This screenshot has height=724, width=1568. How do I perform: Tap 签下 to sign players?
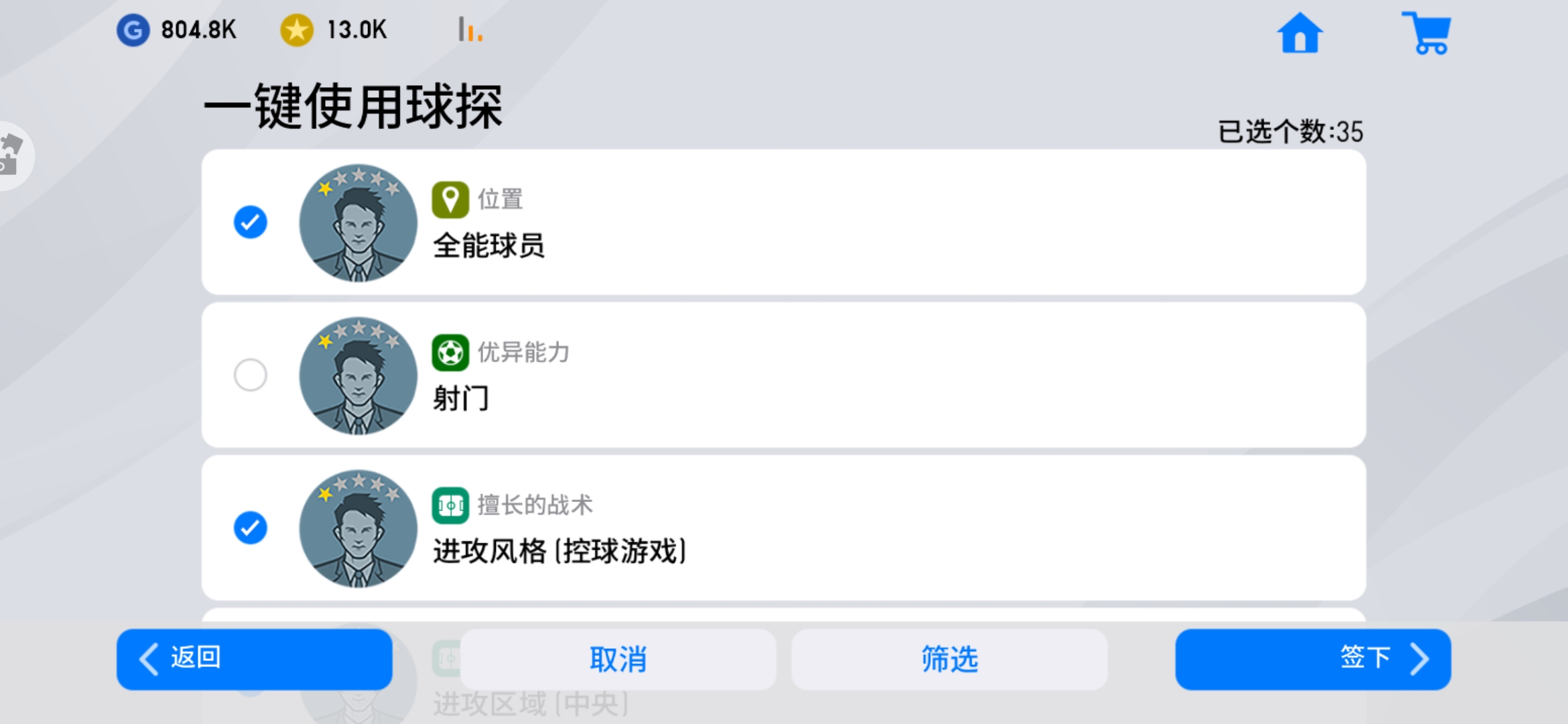(x=1312, y=659)
